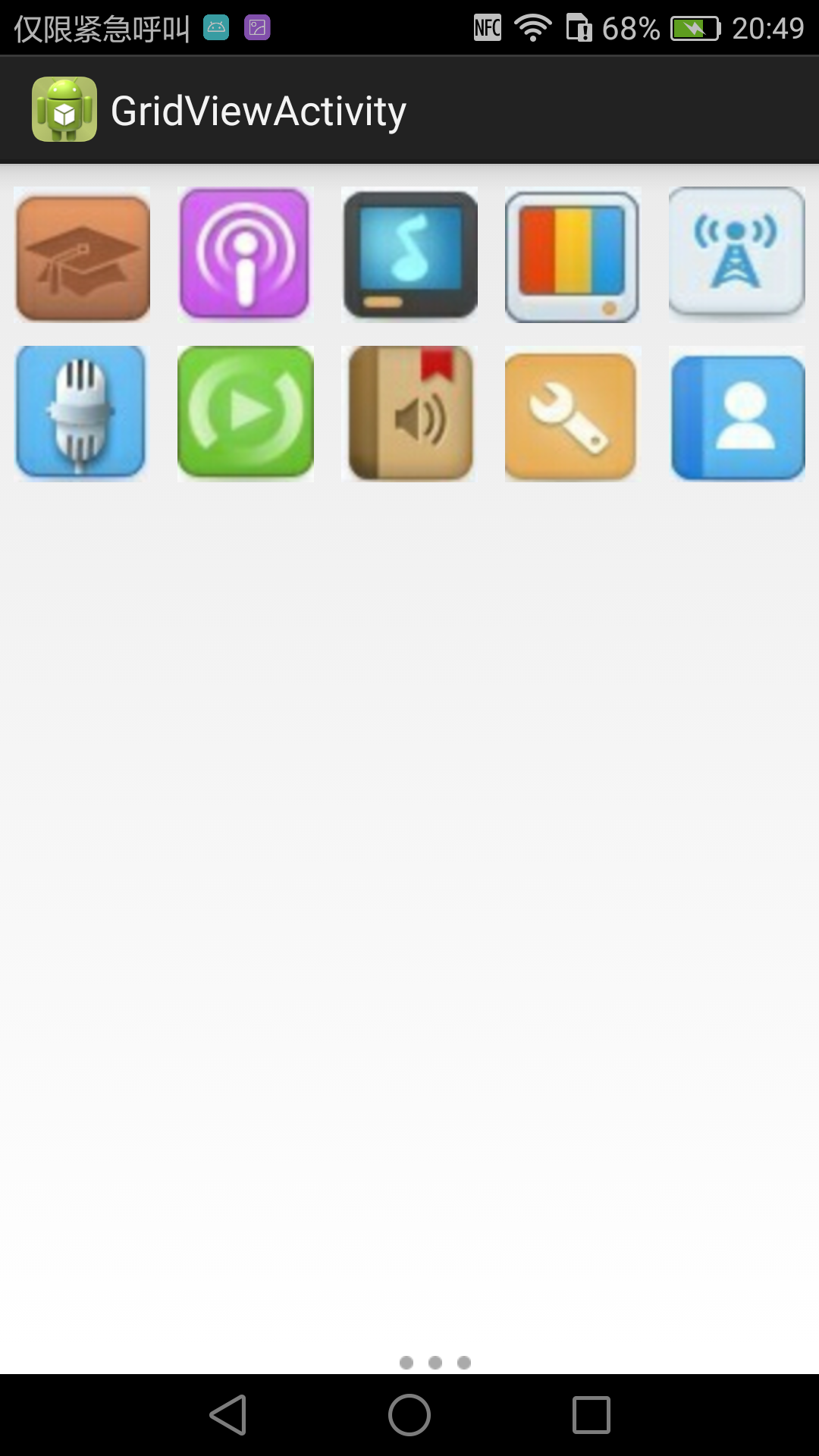Open the blue microphone icon
Screen dimensions: 819x1456
tap(82, 414)
